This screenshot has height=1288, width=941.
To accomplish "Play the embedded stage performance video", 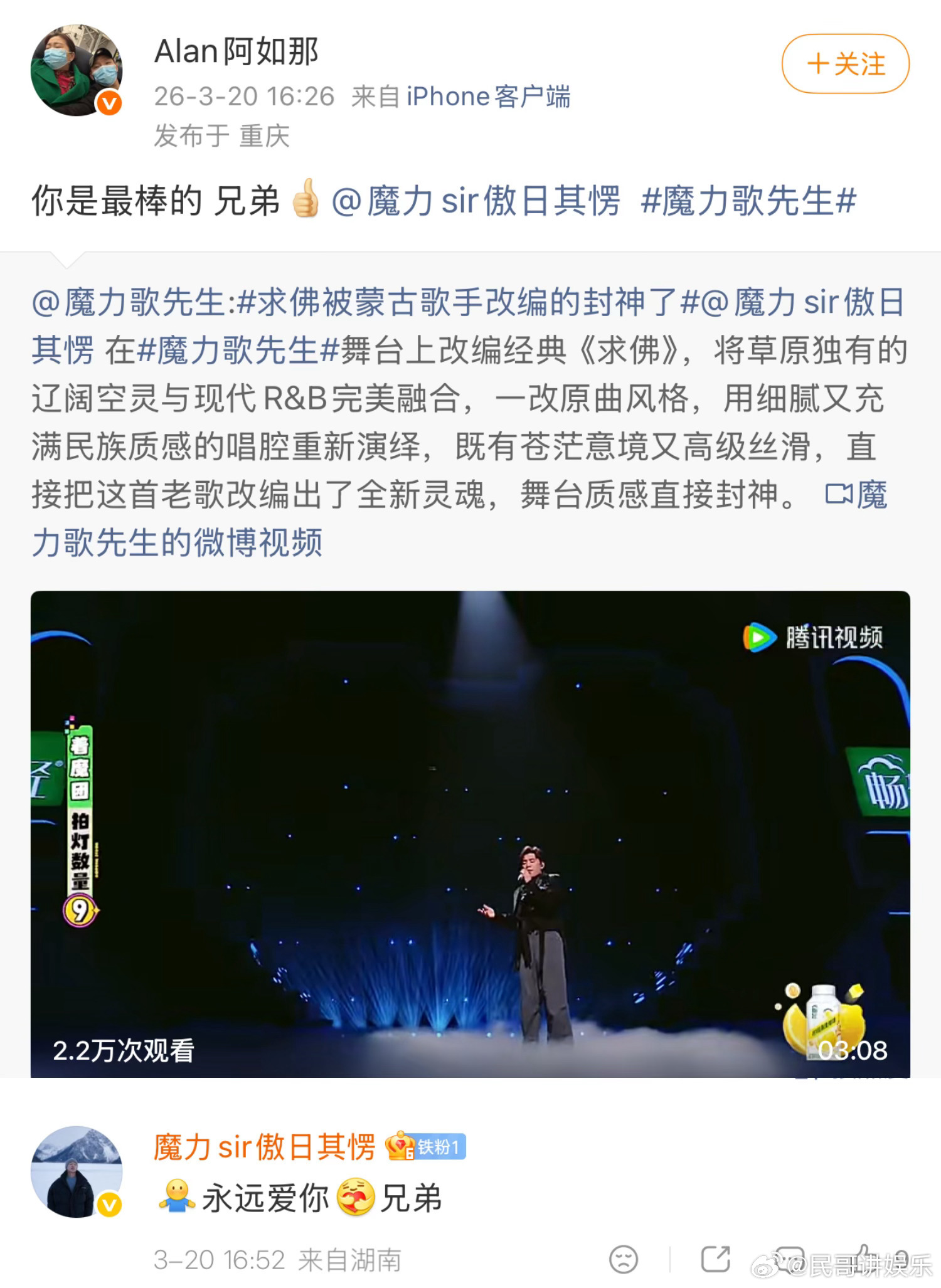I will tap(470, 834).
